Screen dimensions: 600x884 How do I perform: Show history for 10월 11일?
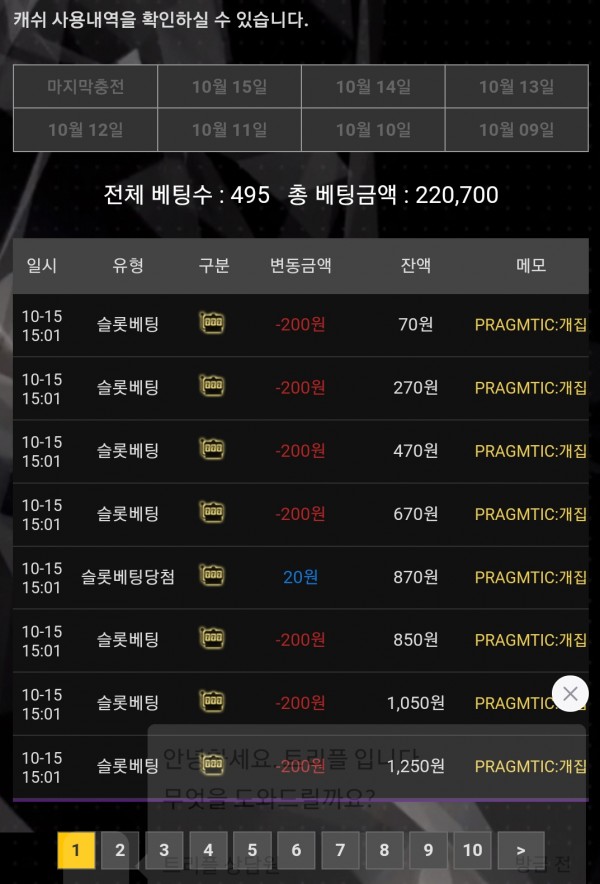pyautogui.click(x=229, y=130)
